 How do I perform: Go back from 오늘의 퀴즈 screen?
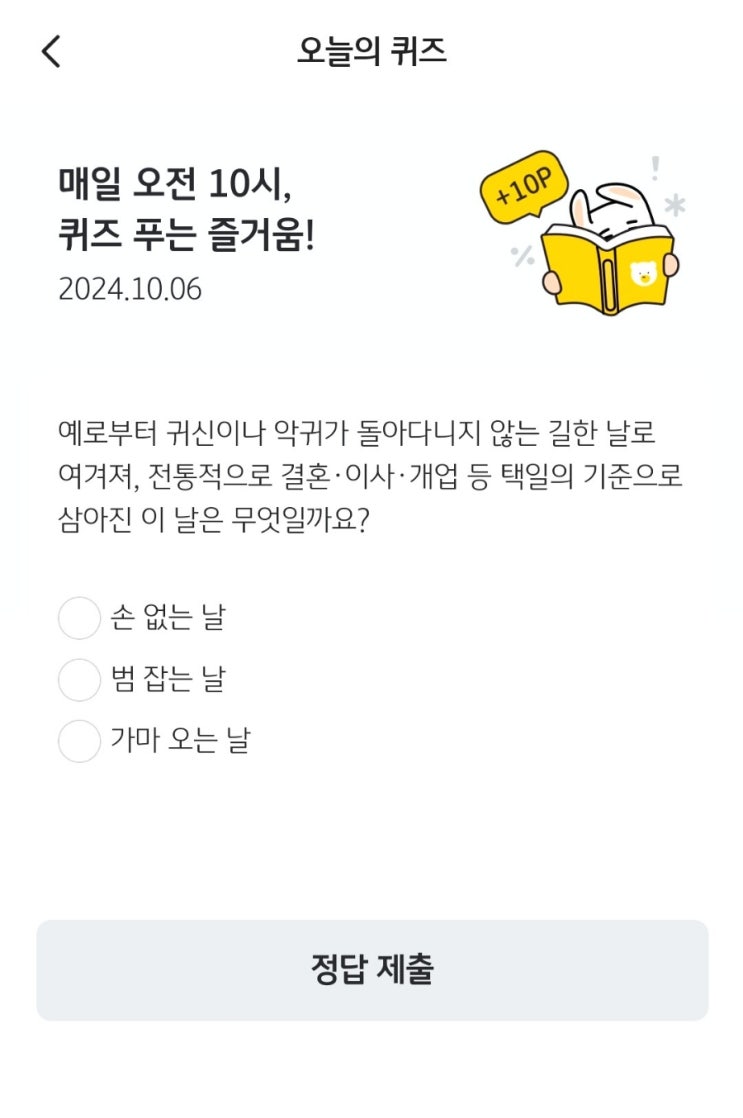[x=52, y=52]
